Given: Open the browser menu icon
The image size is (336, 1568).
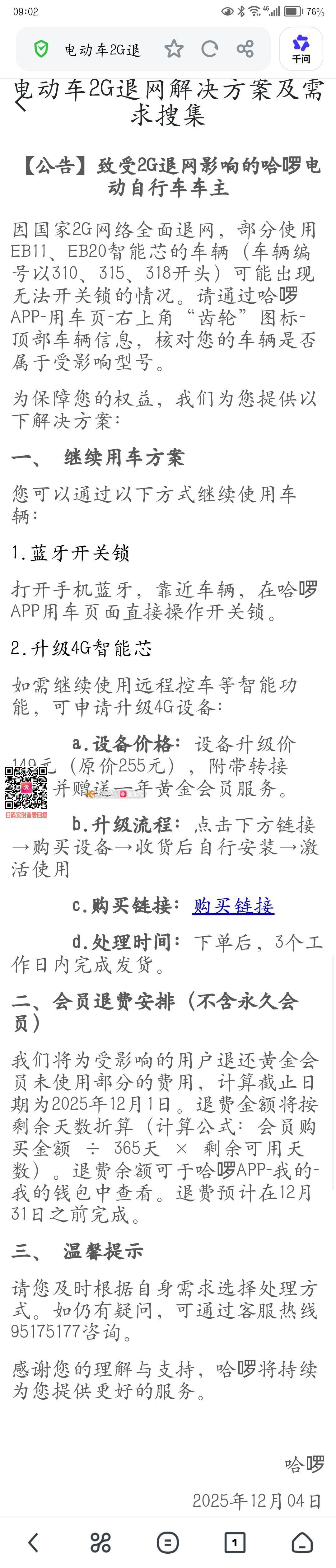Looking at the screenshot, I should pos(167,1542).
